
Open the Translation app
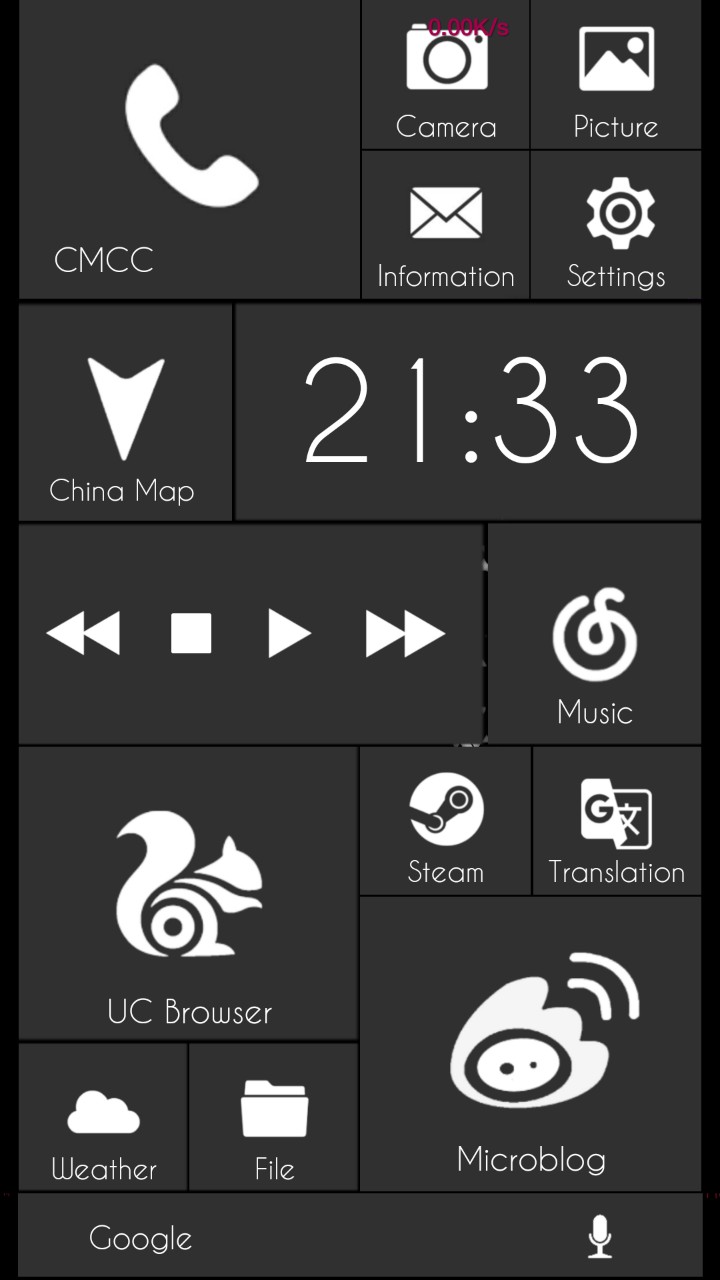coord(616,821)
